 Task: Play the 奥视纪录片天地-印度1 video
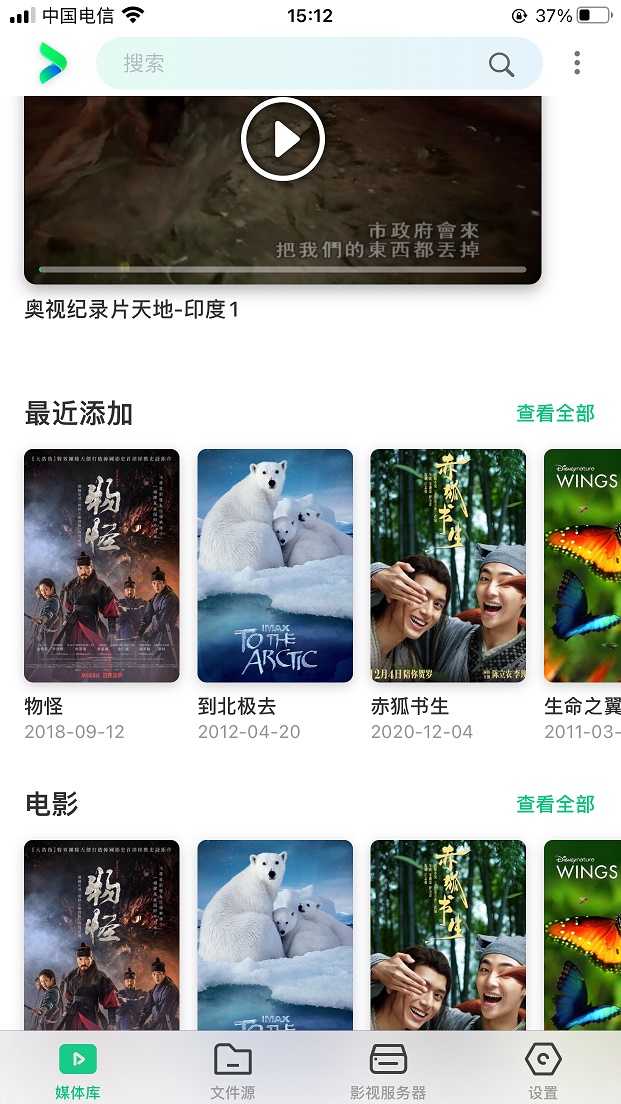283,139
